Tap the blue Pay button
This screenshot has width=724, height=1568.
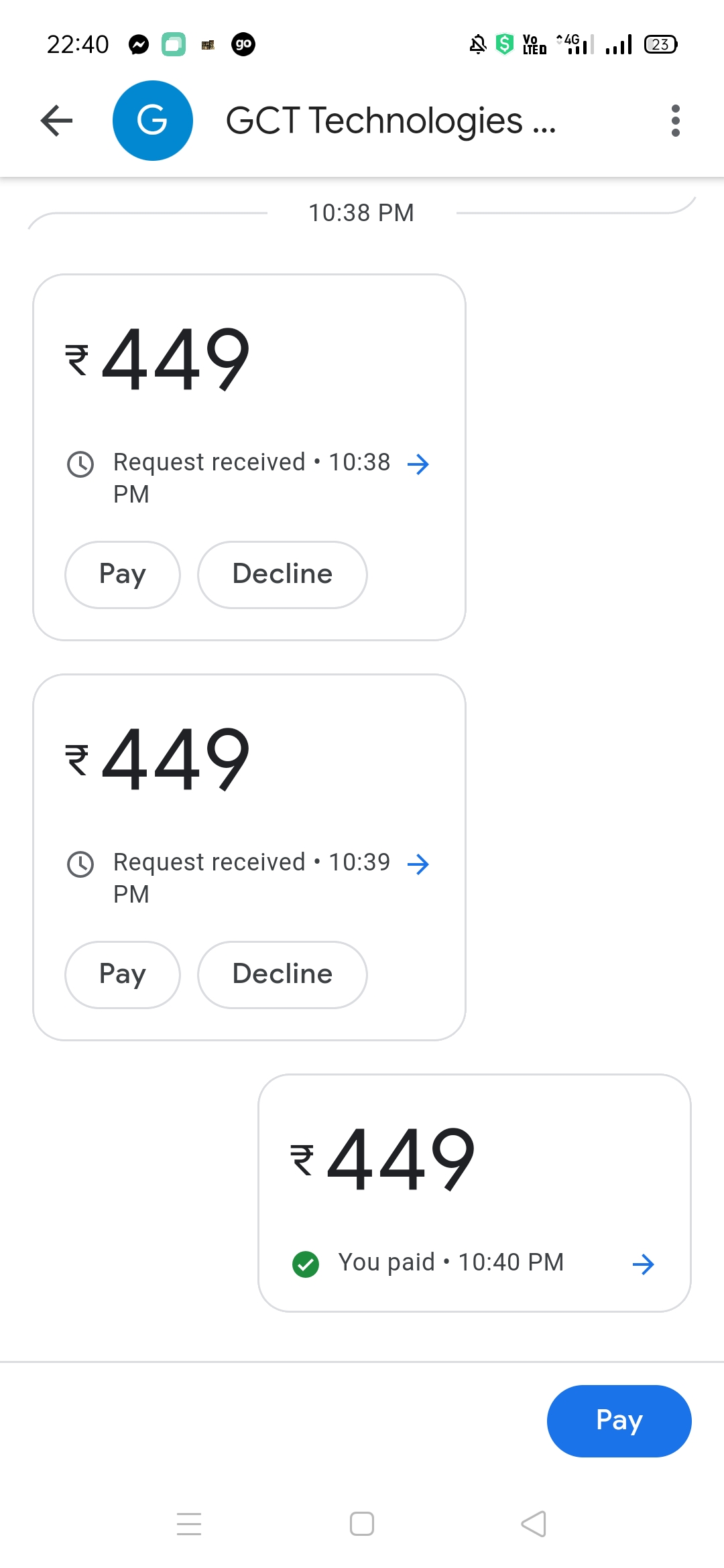(x=619, y=1421)
